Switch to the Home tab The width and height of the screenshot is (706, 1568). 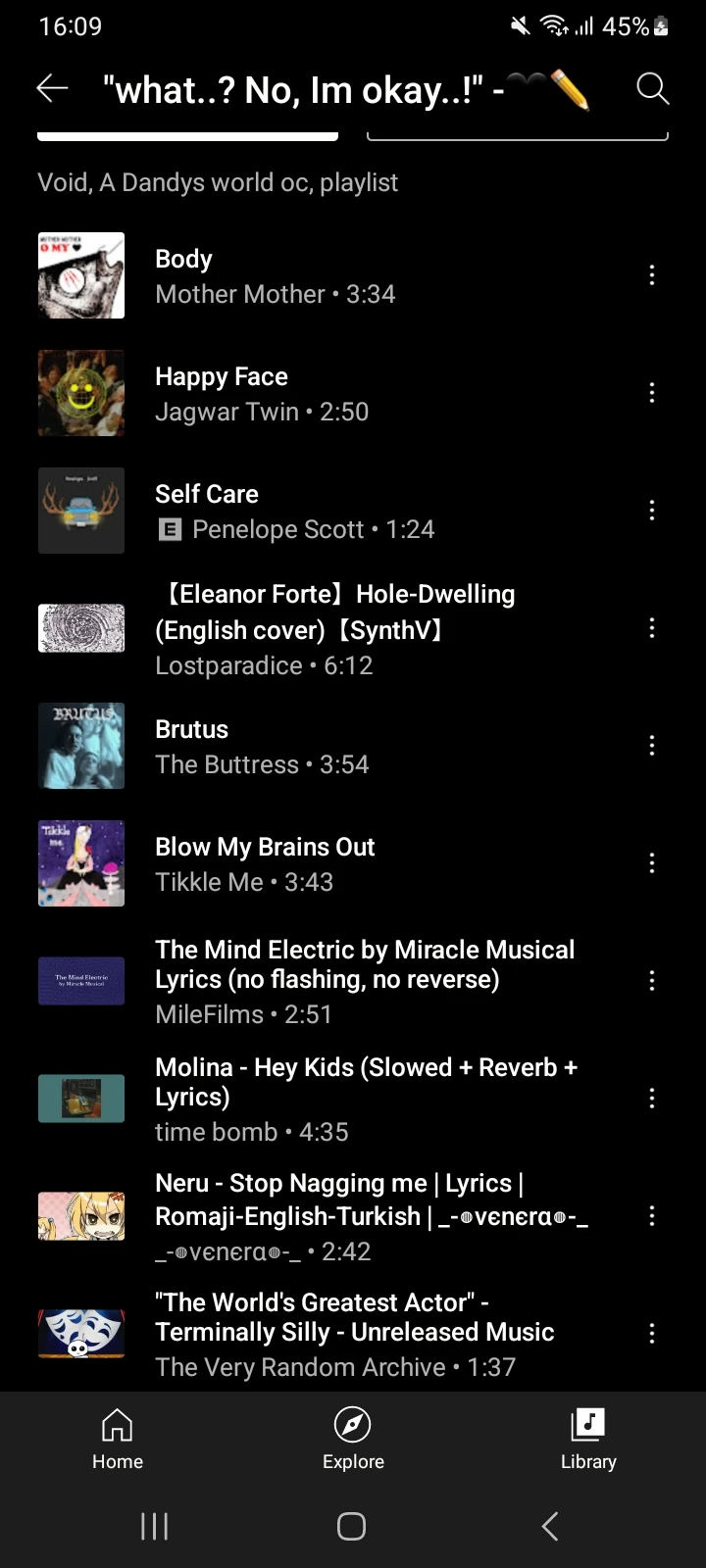(x=118, y=1439)
